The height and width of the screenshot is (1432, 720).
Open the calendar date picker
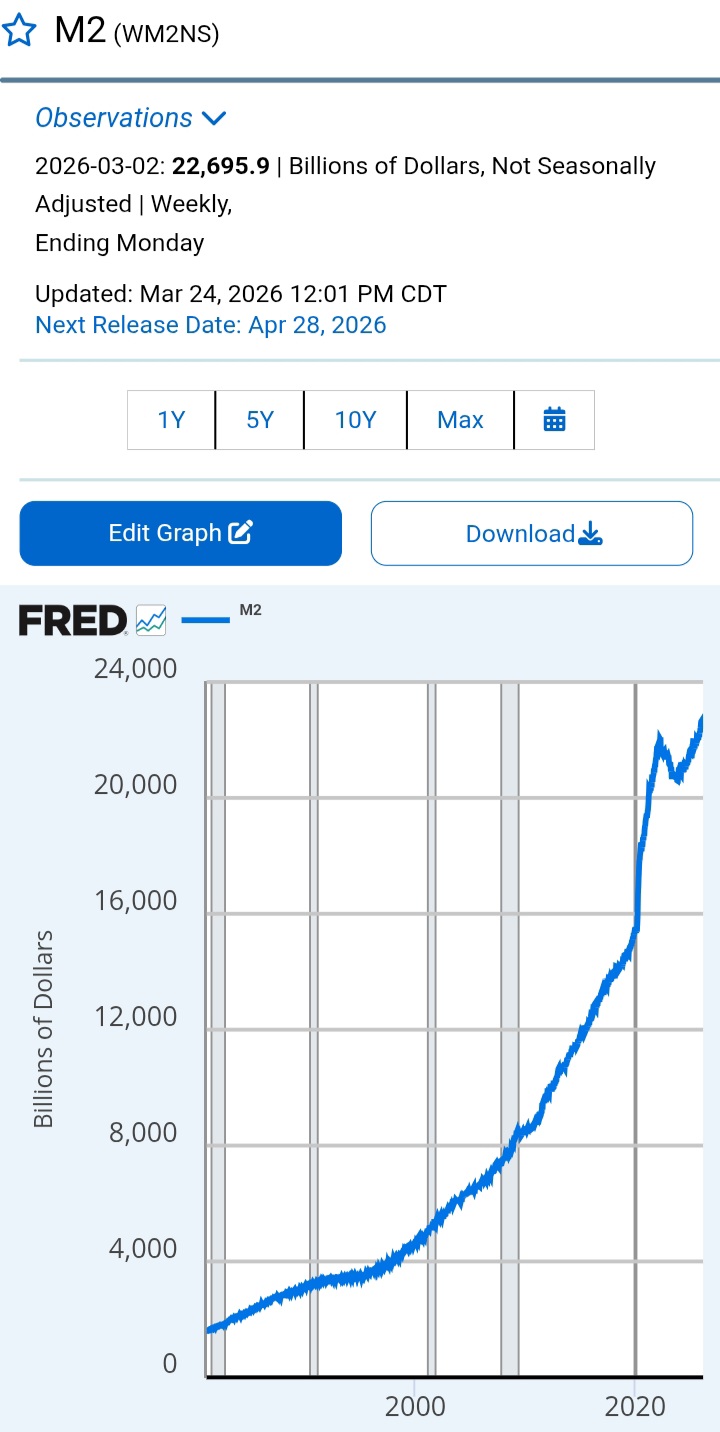[x=554, y=420]
